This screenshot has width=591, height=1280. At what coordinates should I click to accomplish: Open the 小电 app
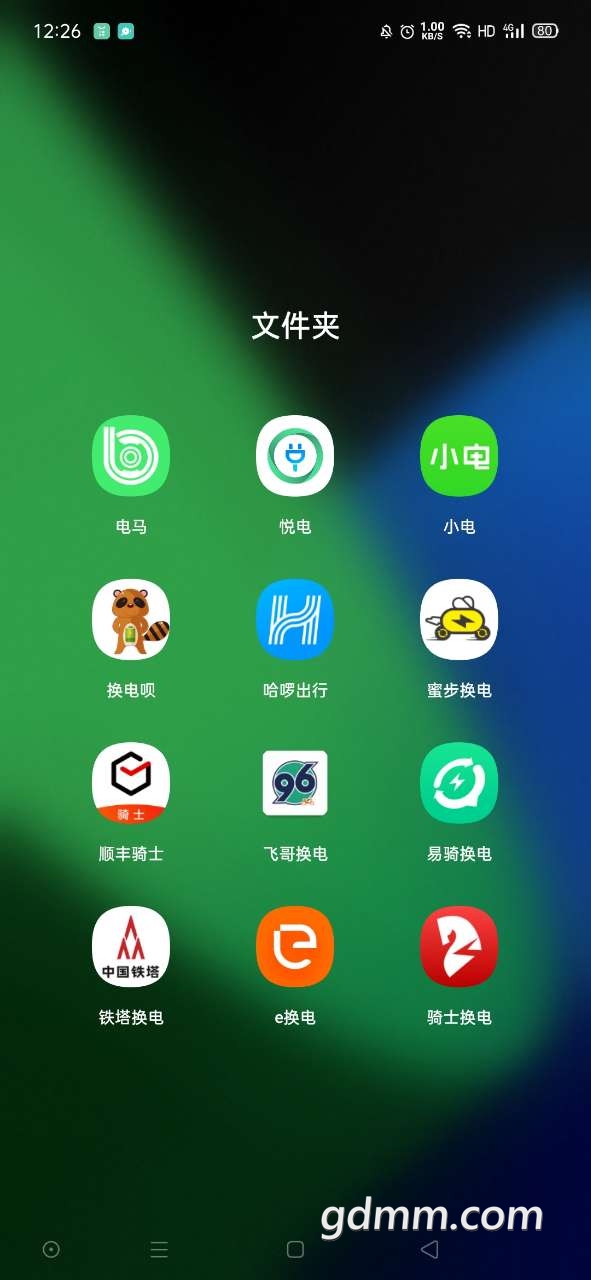click(459, 456)
